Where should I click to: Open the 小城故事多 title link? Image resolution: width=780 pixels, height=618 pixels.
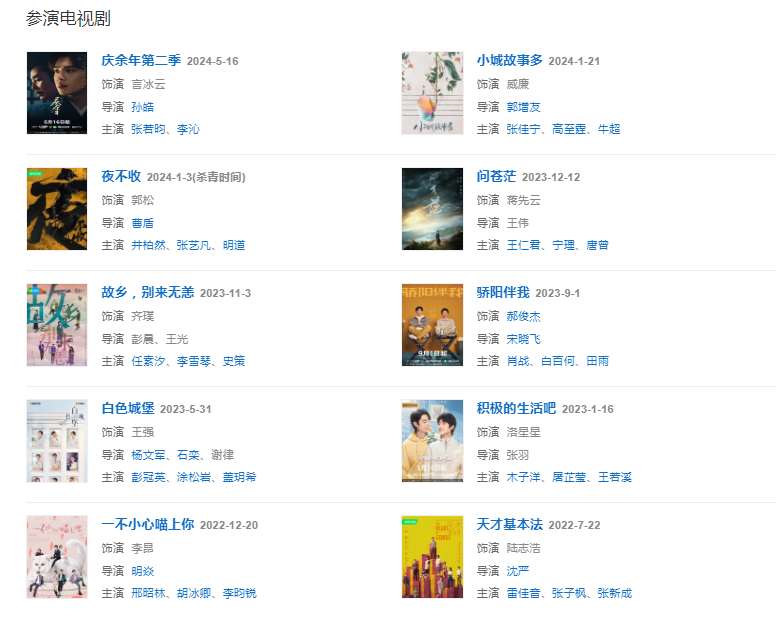[x=510, y=61]
